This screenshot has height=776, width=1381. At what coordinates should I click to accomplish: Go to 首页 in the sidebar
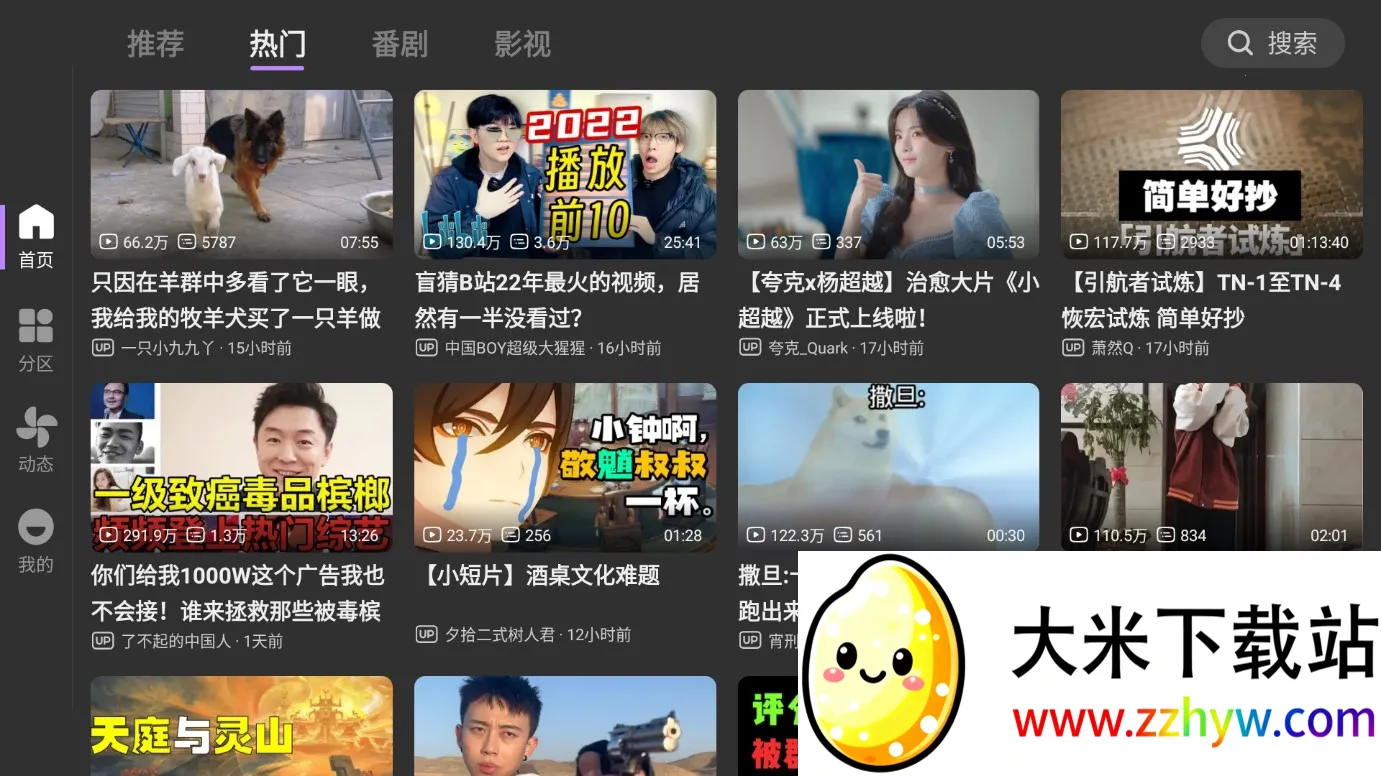[36, 237]
